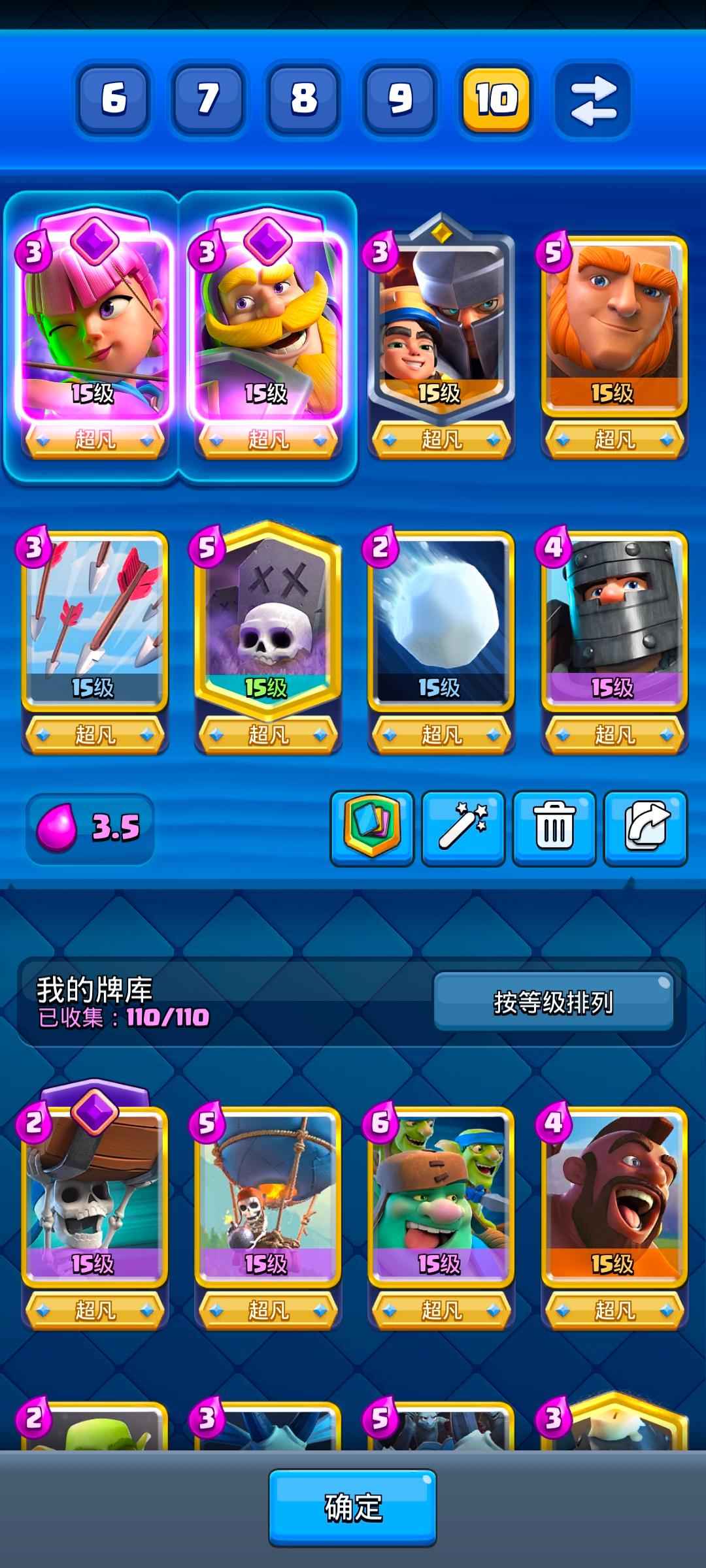Share the deck via arrow icon
The width and height of the screenshot is (706, 1568).
pos(645,828)
